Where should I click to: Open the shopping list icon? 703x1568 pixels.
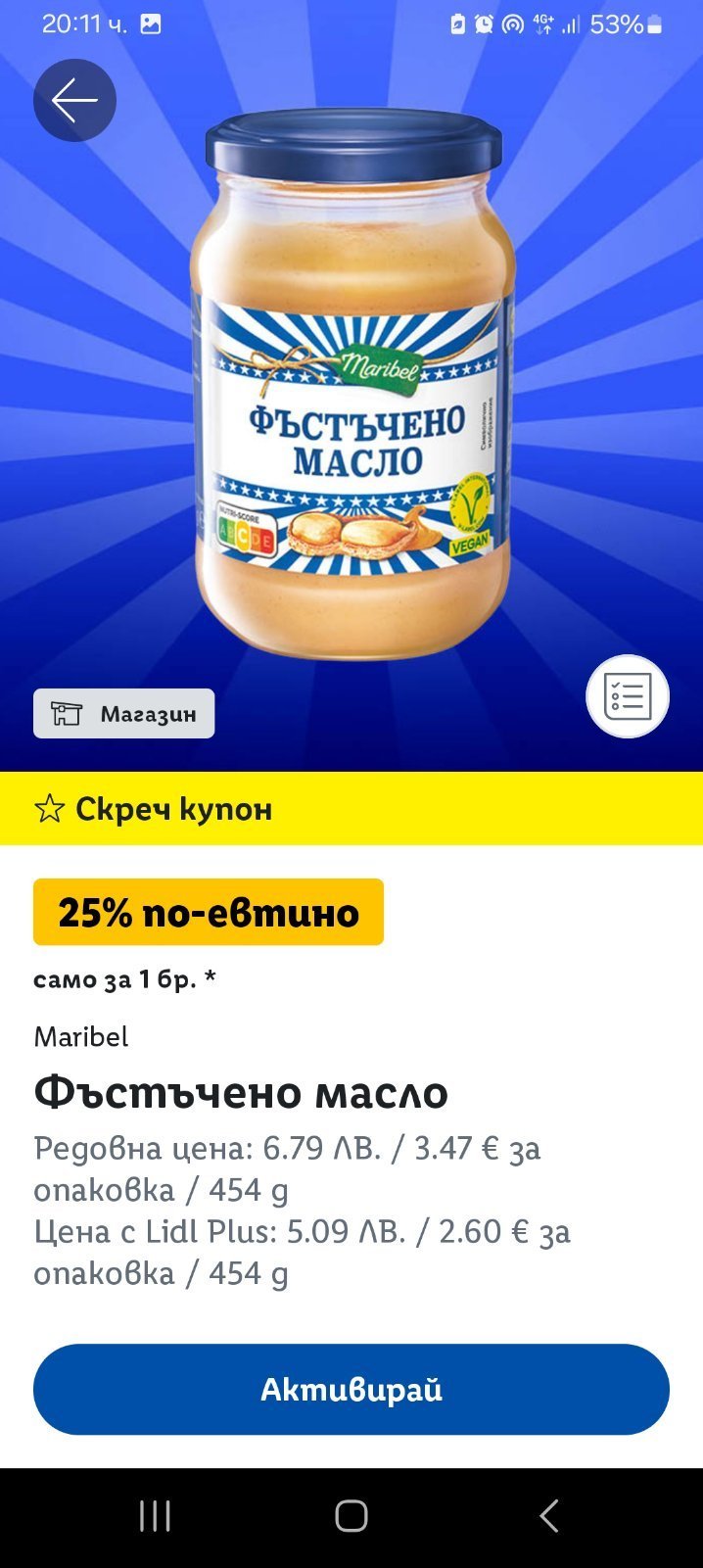(x=627, y=696)
